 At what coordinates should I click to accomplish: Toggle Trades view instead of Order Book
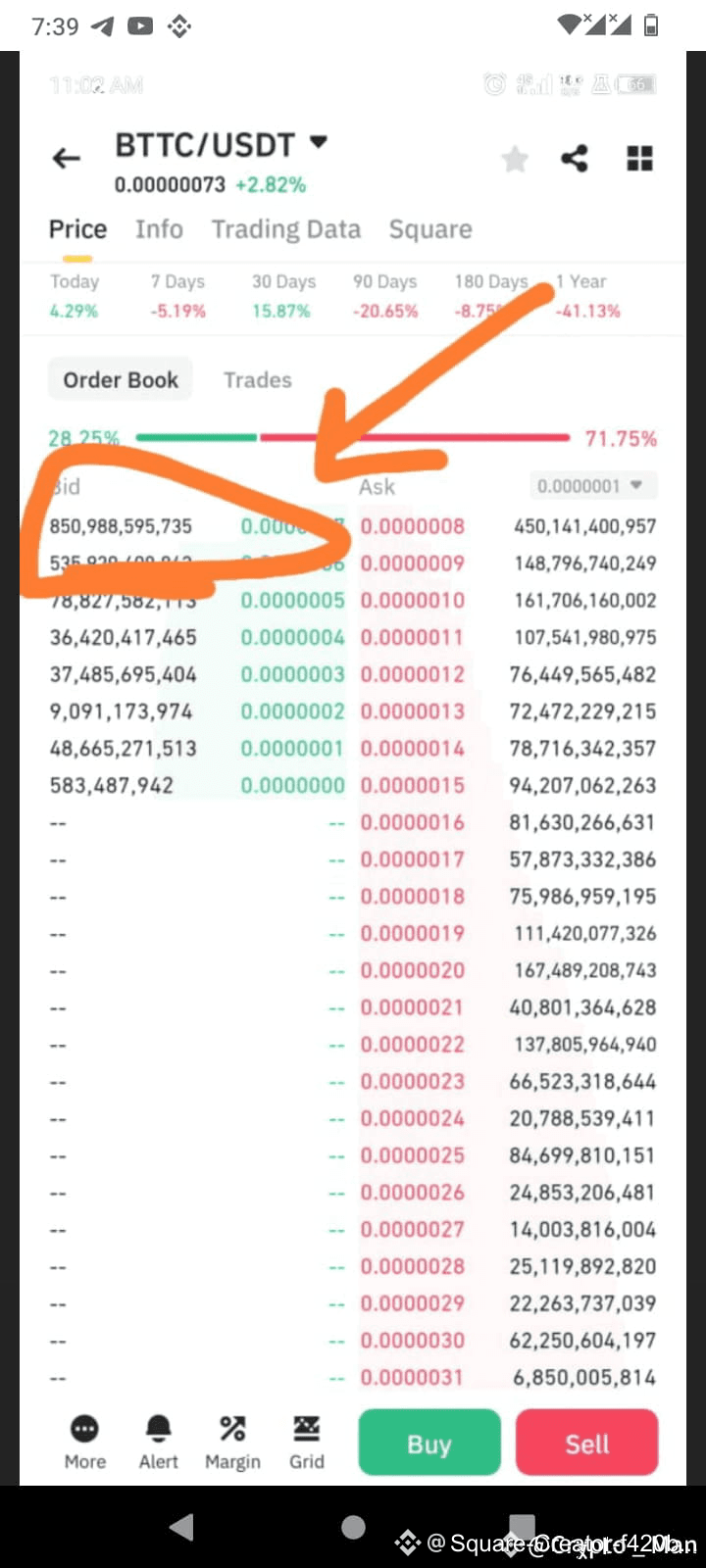click(257, 380)
